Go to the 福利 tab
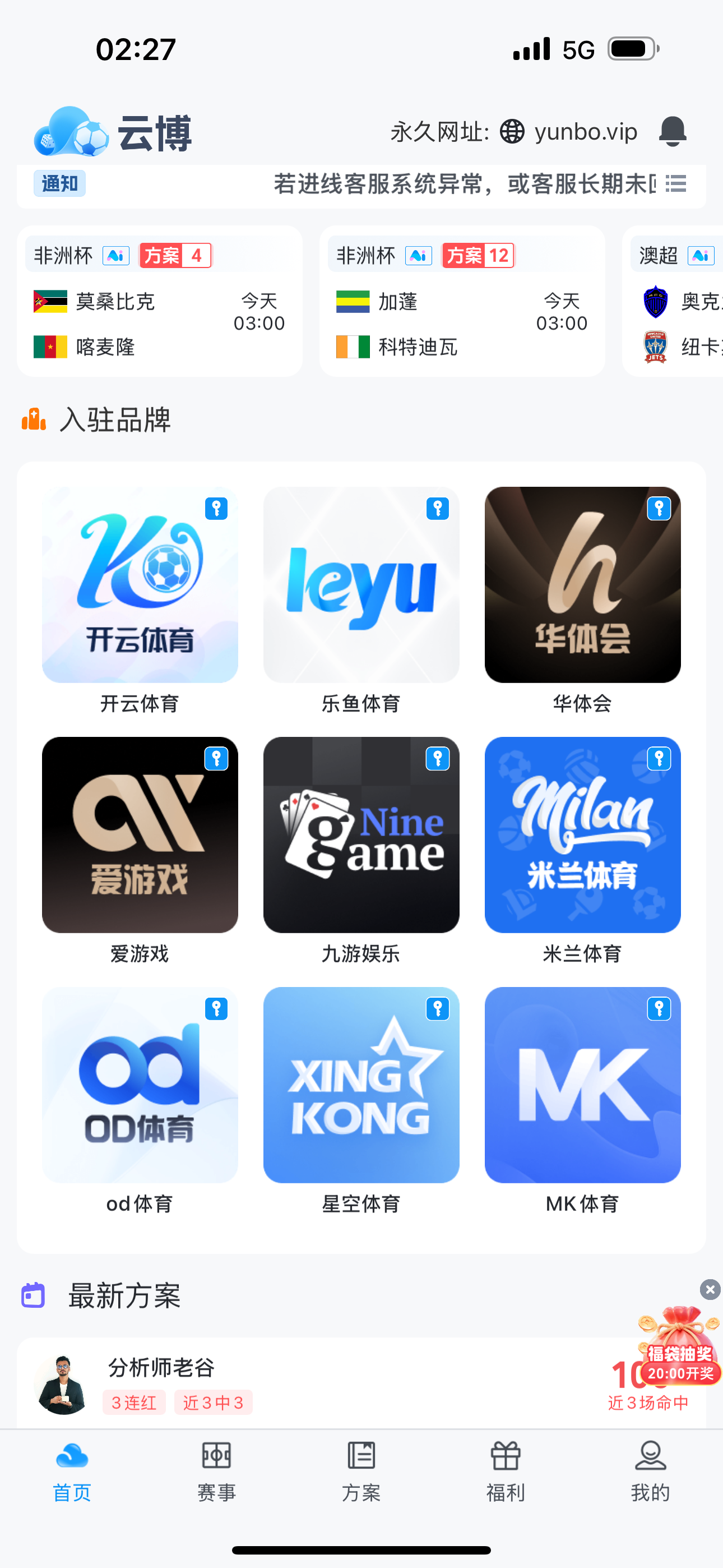Image resolution: width=723 pixels, height=1568 pixels. [x=505, y=1470]
